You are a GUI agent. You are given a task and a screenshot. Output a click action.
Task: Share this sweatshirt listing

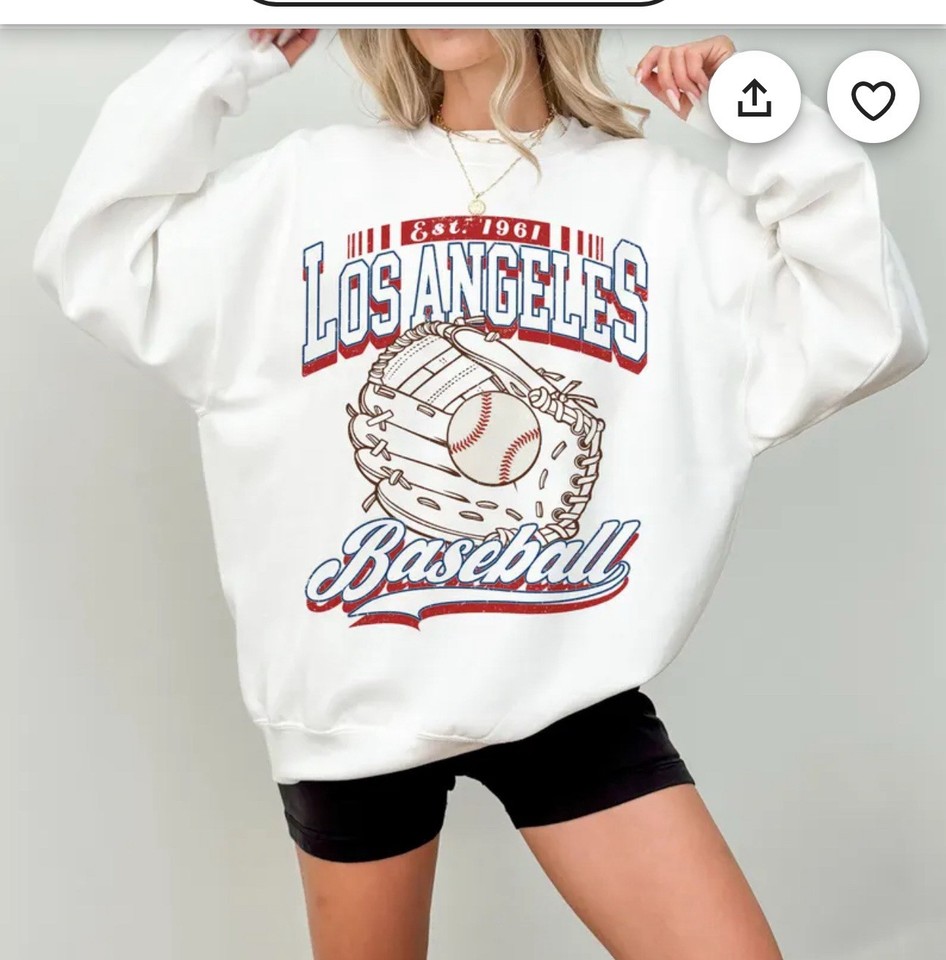coord(754,97)
